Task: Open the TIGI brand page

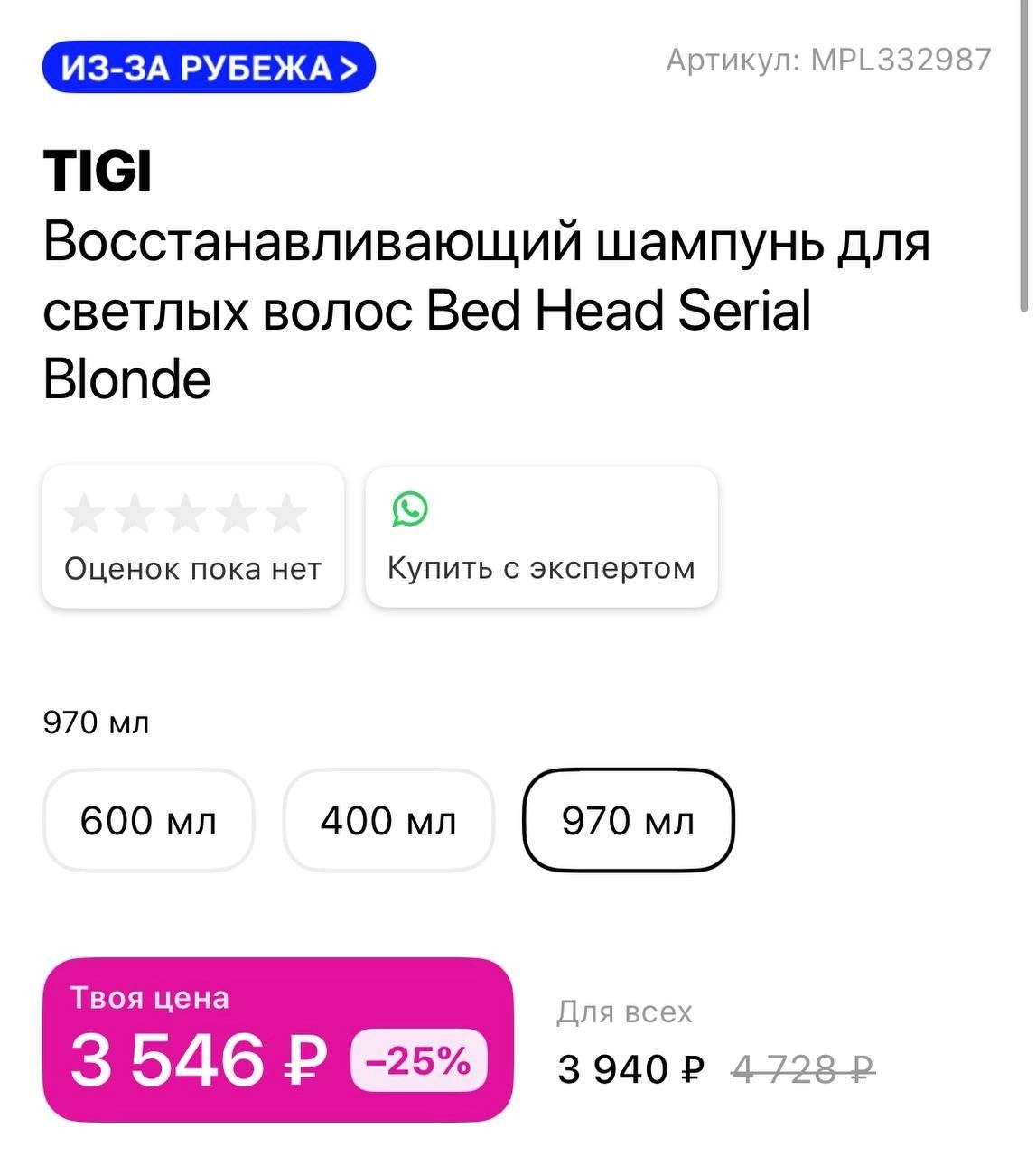Action: [x=98, y=171]
